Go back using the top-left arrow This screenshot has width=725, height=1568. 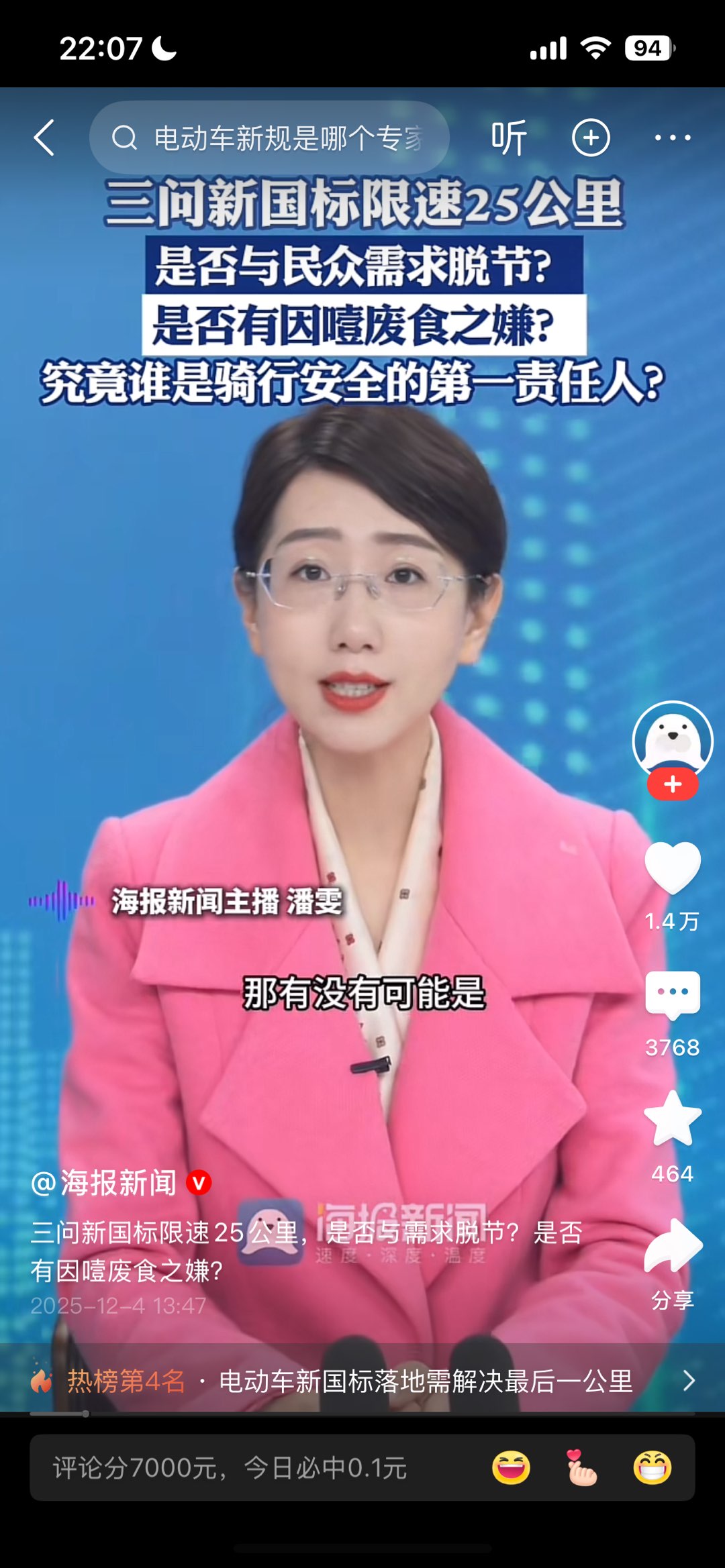click(44, 138)
